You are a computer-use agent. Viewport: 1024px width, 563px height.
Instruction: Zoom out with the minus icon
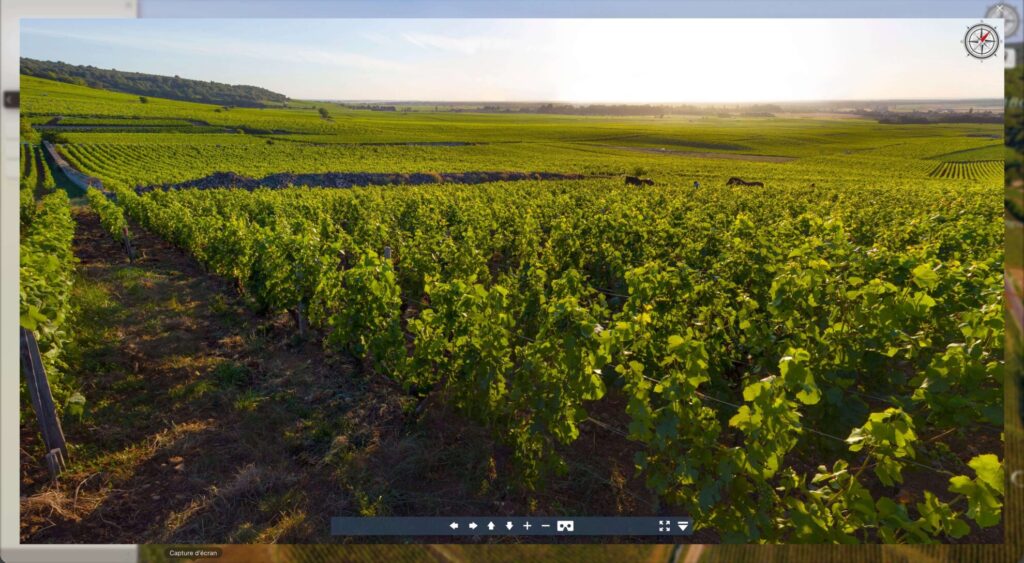click(545, 526)
